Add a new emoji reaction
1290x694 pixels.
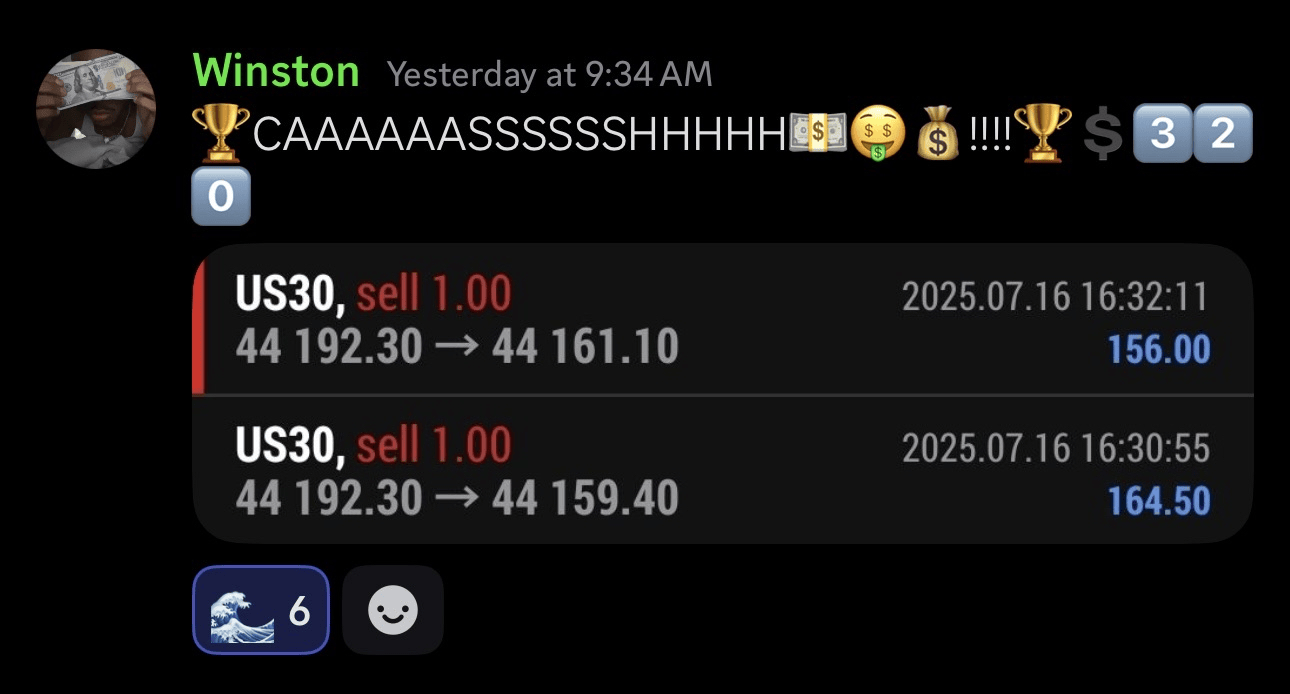[x=392, y=610]
